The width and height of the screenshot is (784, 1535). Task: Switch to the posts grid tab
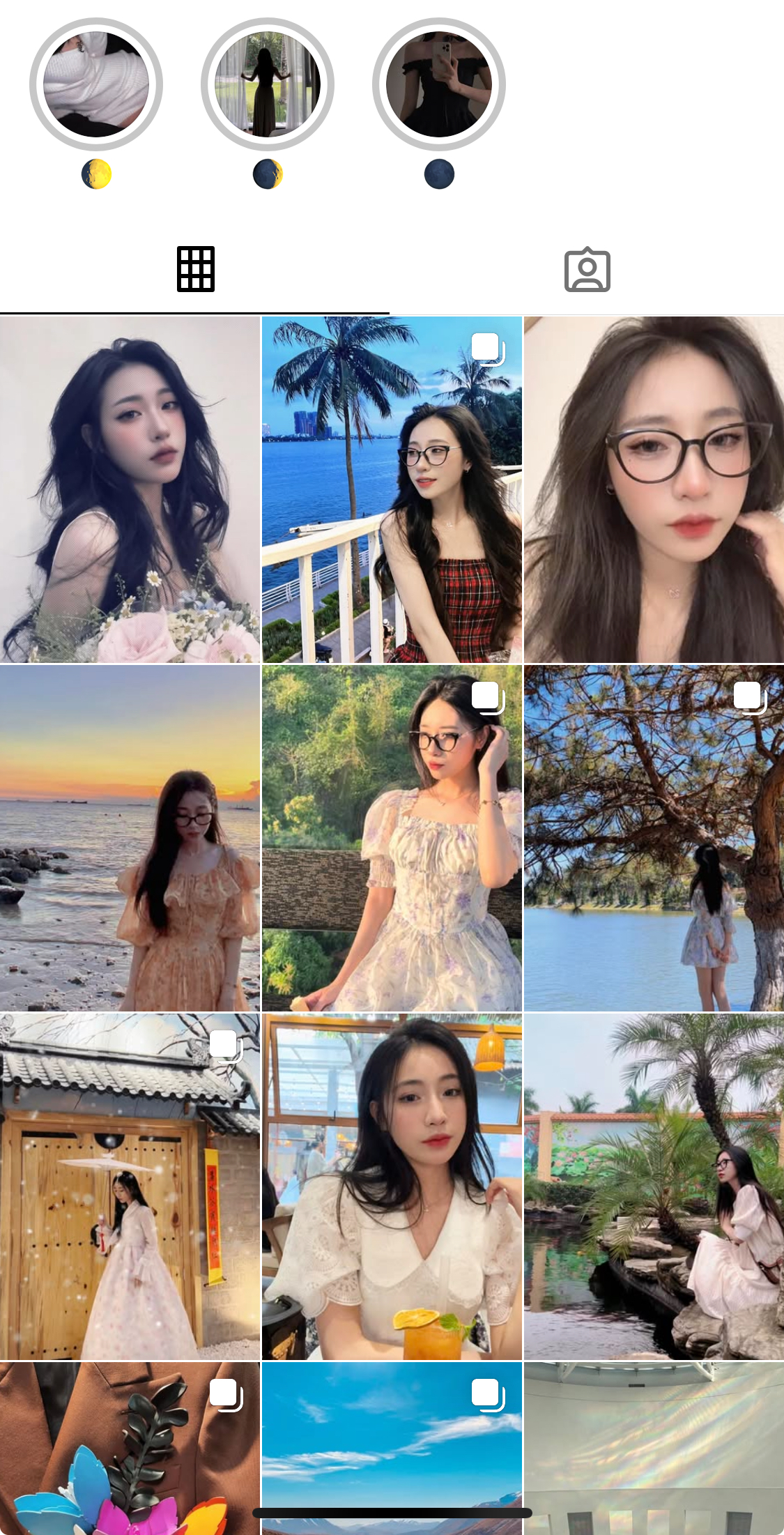(x=195, y=269)
